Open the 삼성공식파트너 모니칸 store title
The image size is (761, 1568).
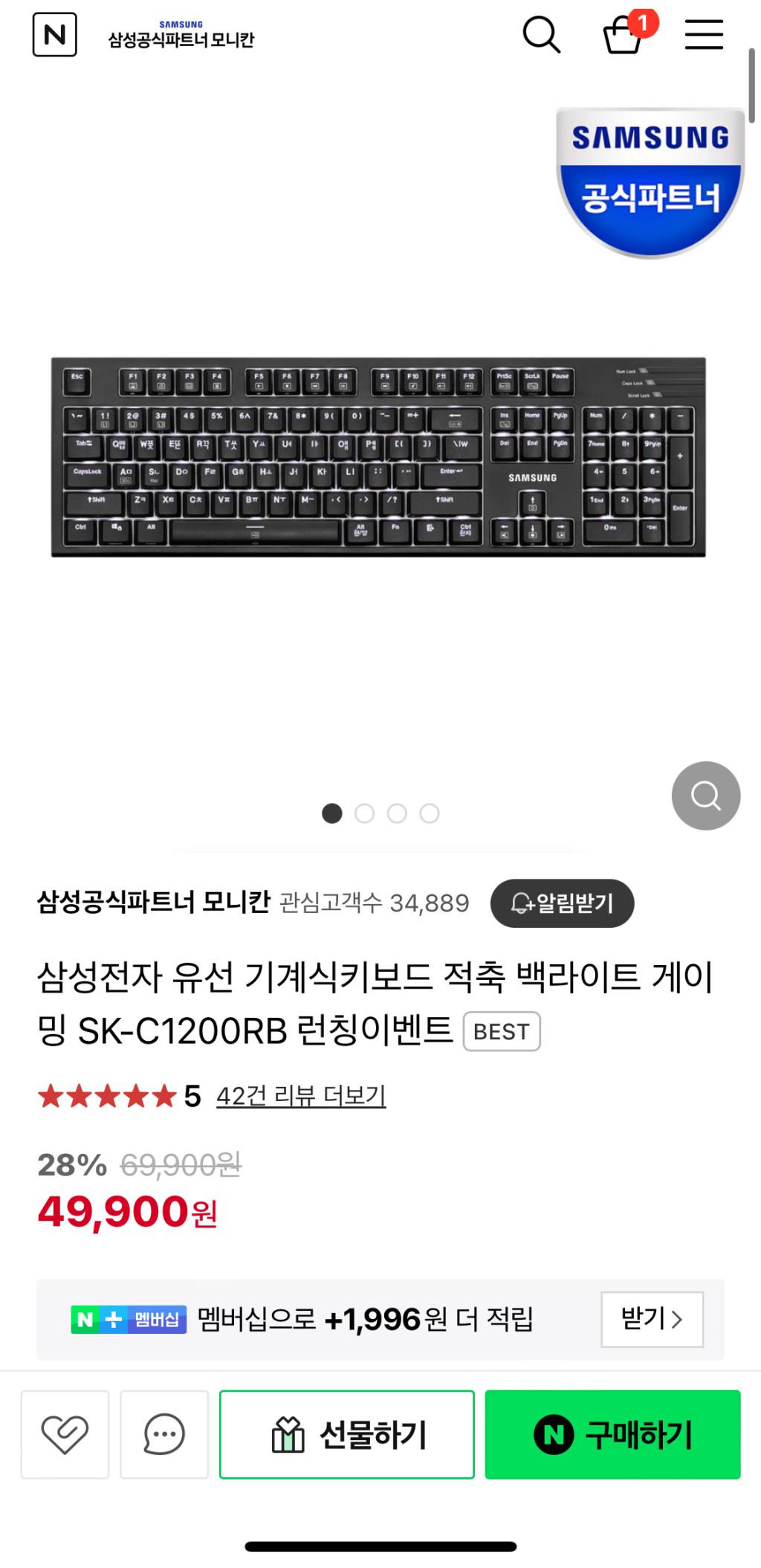tap(181, 39)
